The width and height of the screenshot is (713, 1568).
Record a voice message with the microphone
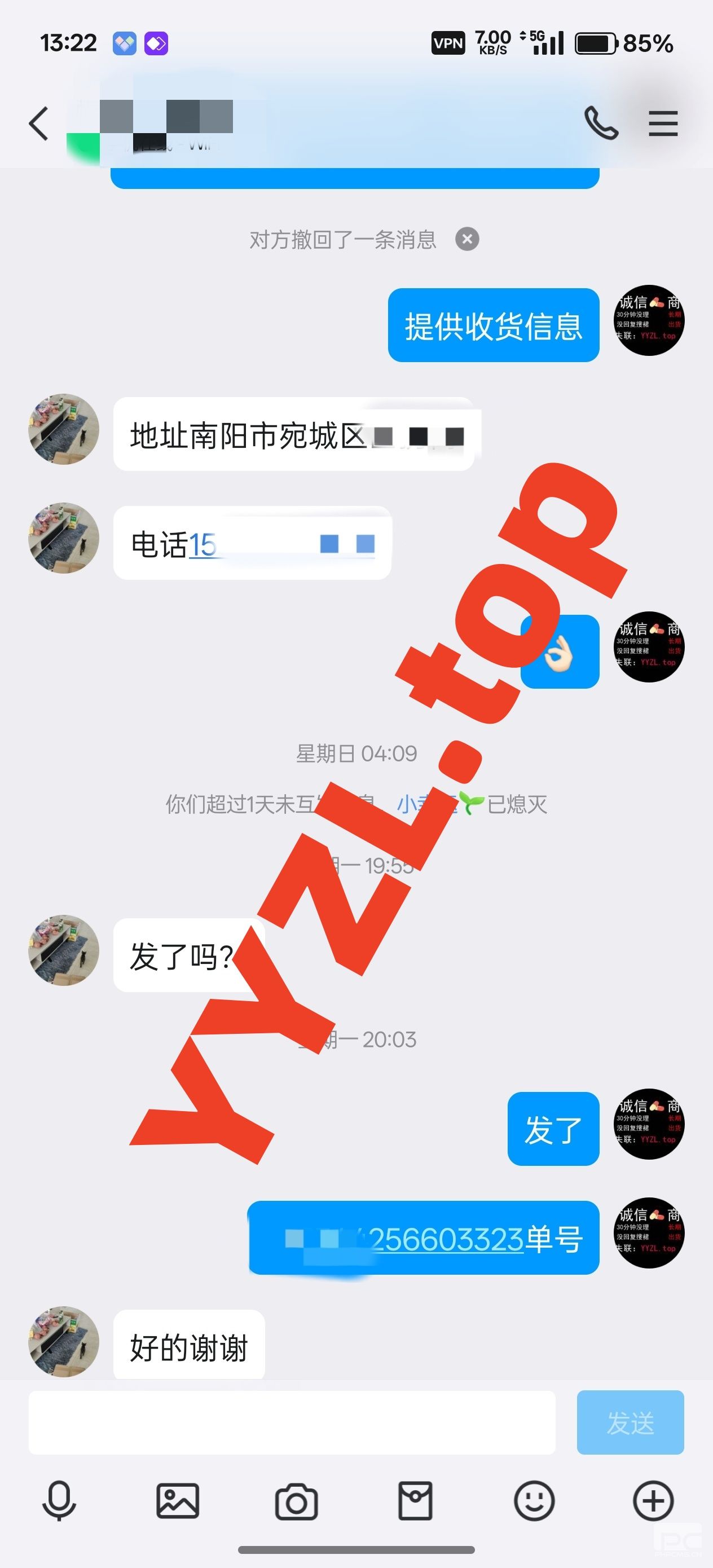[59, 1501]
